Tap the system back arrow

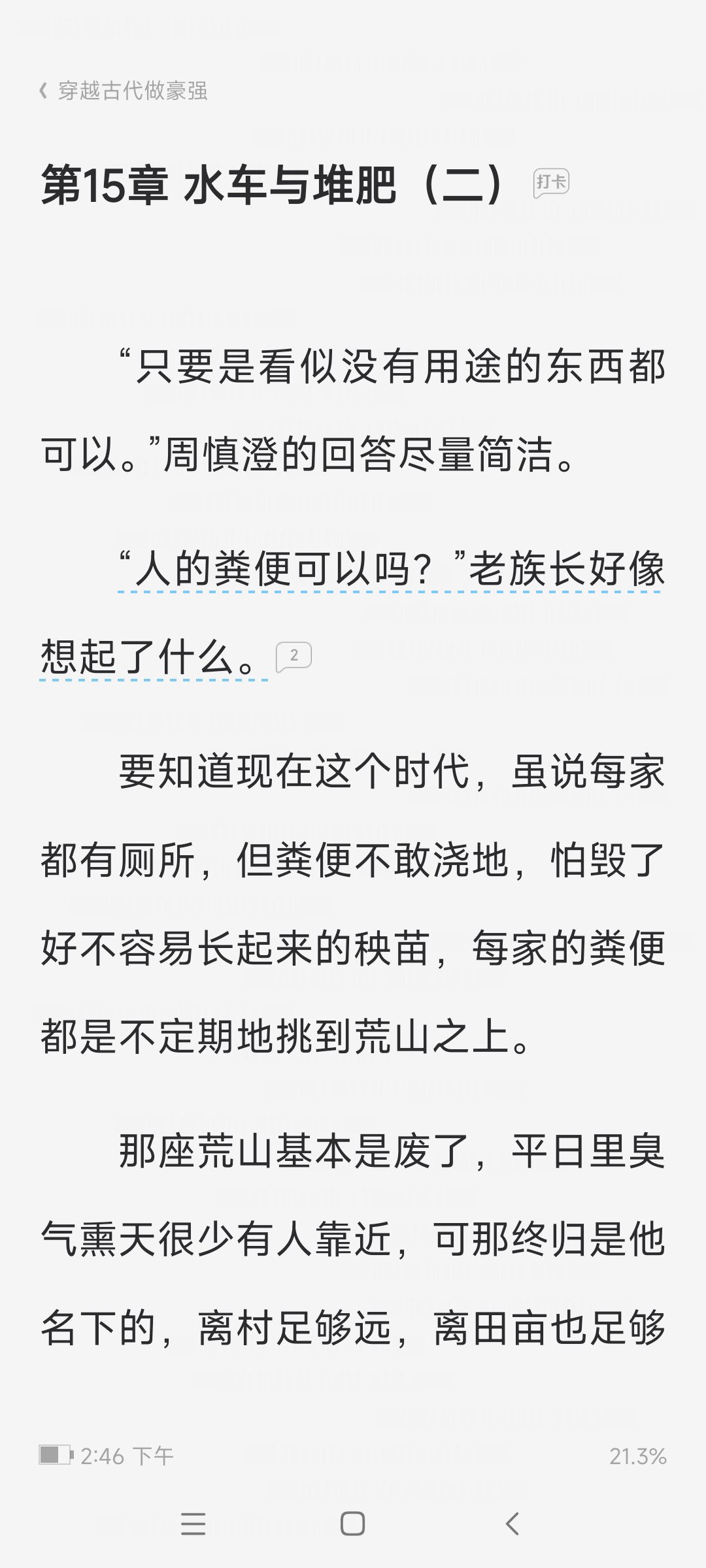513,1524
